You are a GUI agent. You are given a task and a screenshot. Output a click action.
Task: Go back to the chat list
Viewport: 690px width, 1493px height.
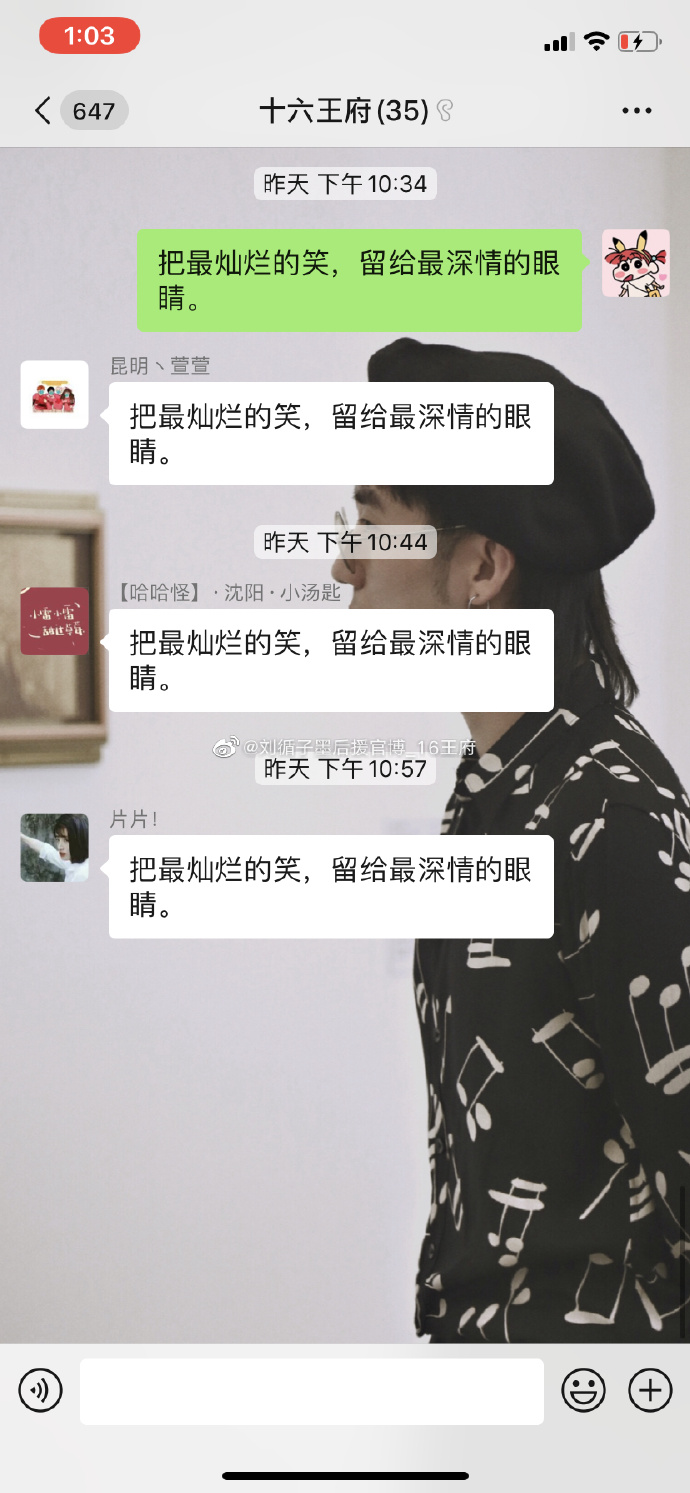coord(44,111)
